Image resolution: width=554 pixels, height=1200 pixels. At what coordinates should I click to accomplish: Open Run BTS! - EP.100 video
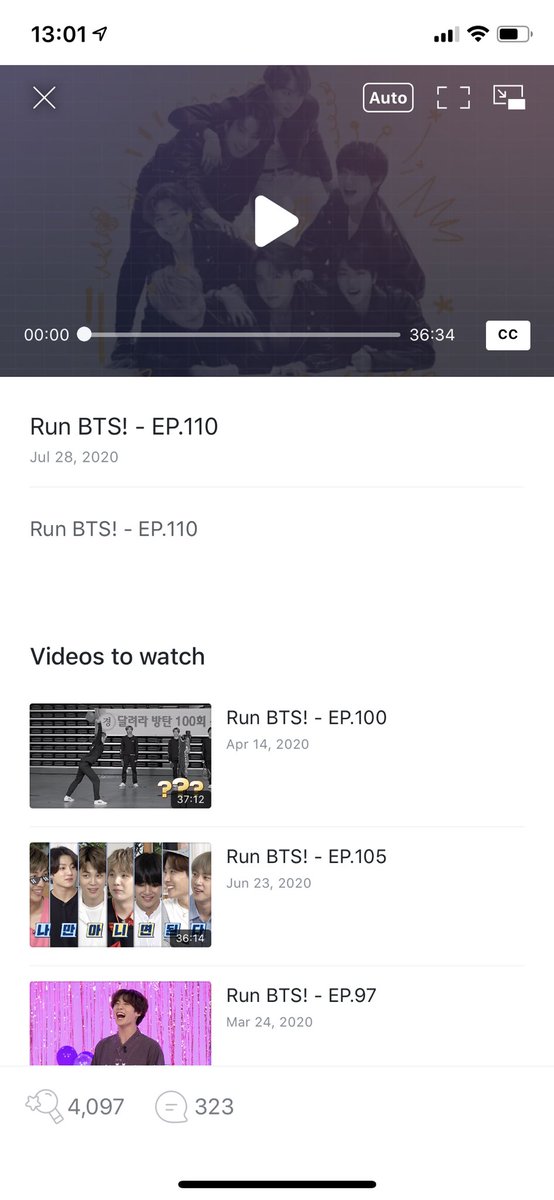pos(277,756)
